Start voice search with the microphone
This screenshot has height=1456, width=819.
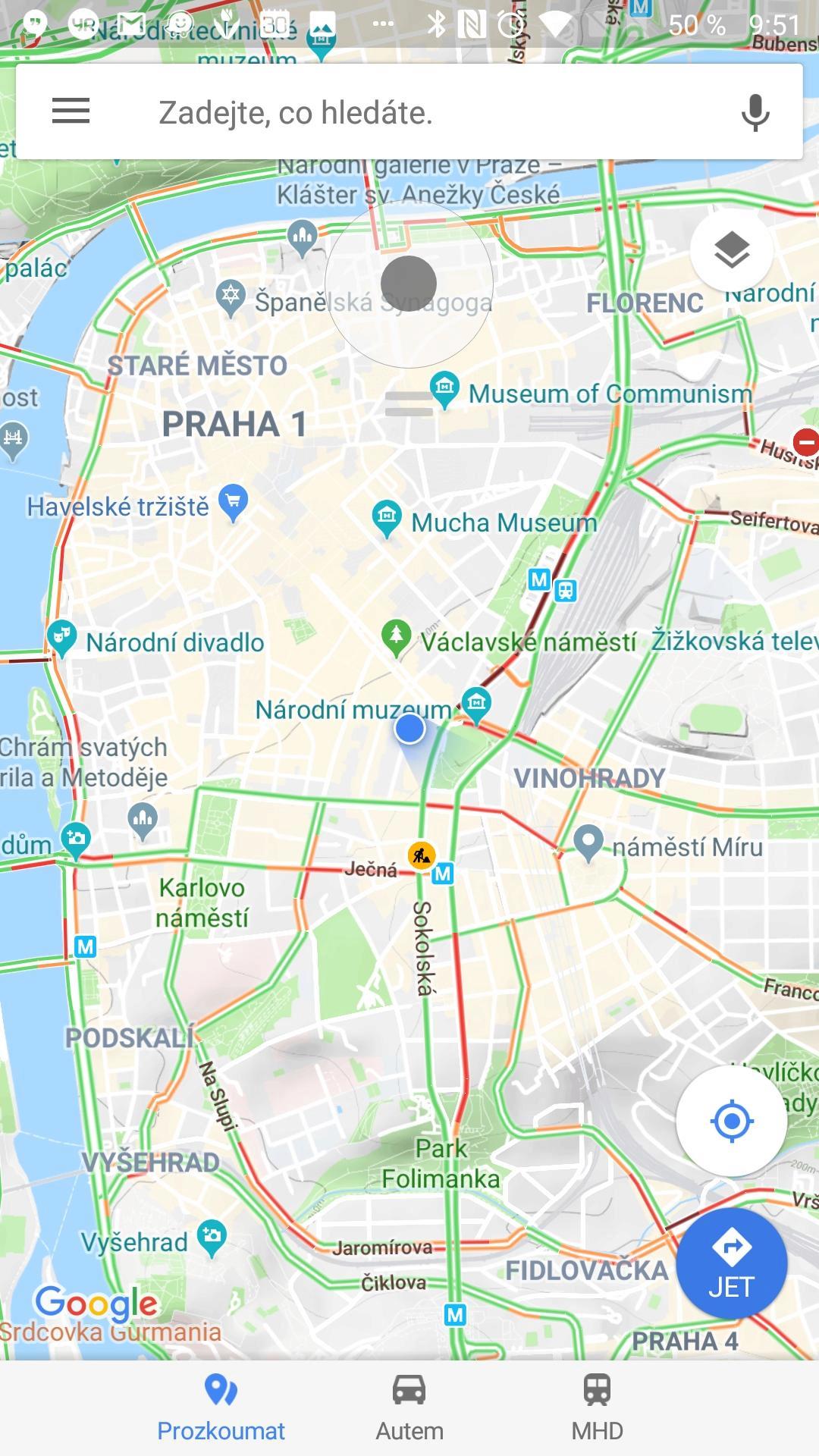coord(755,112)
